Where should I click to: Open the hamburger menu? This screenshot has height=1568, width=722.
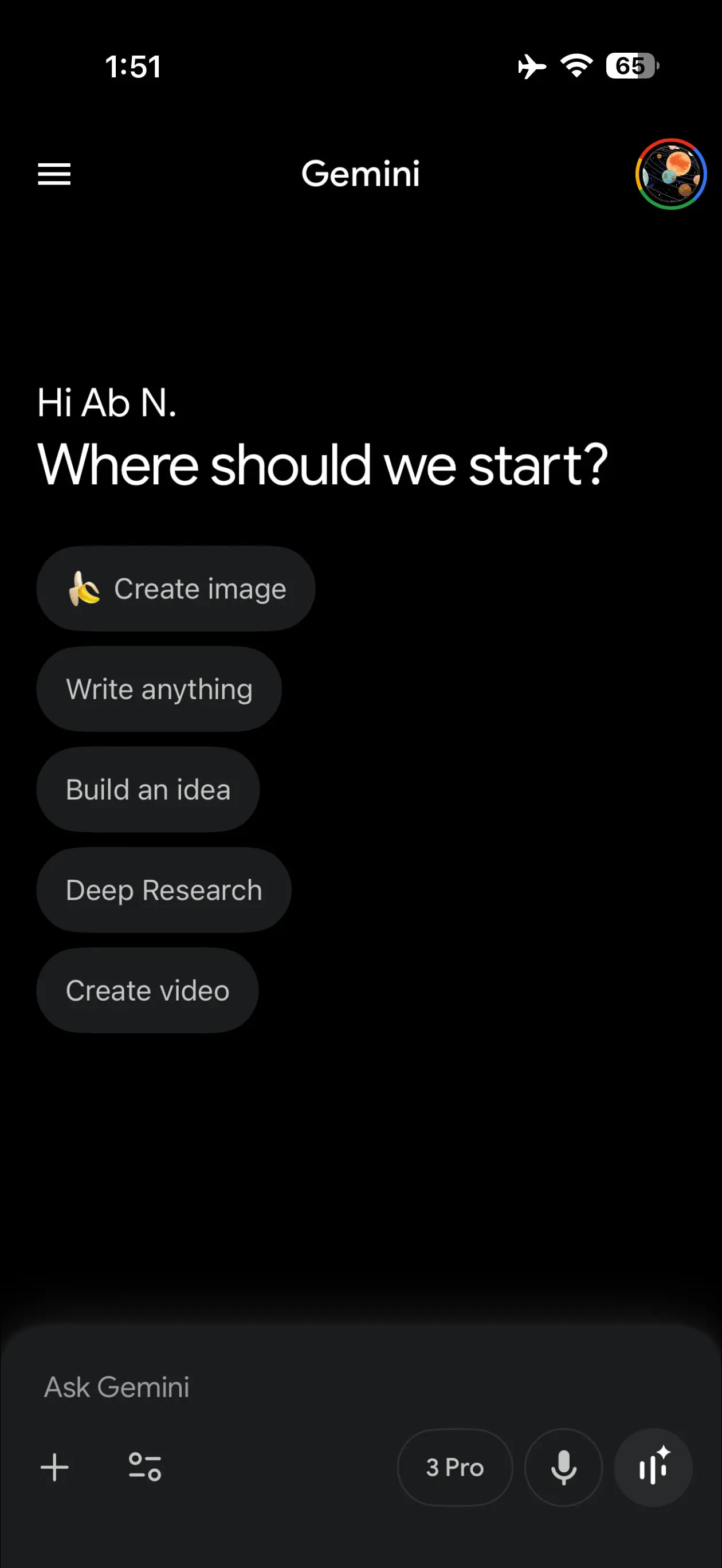click(x=54, y=174)
